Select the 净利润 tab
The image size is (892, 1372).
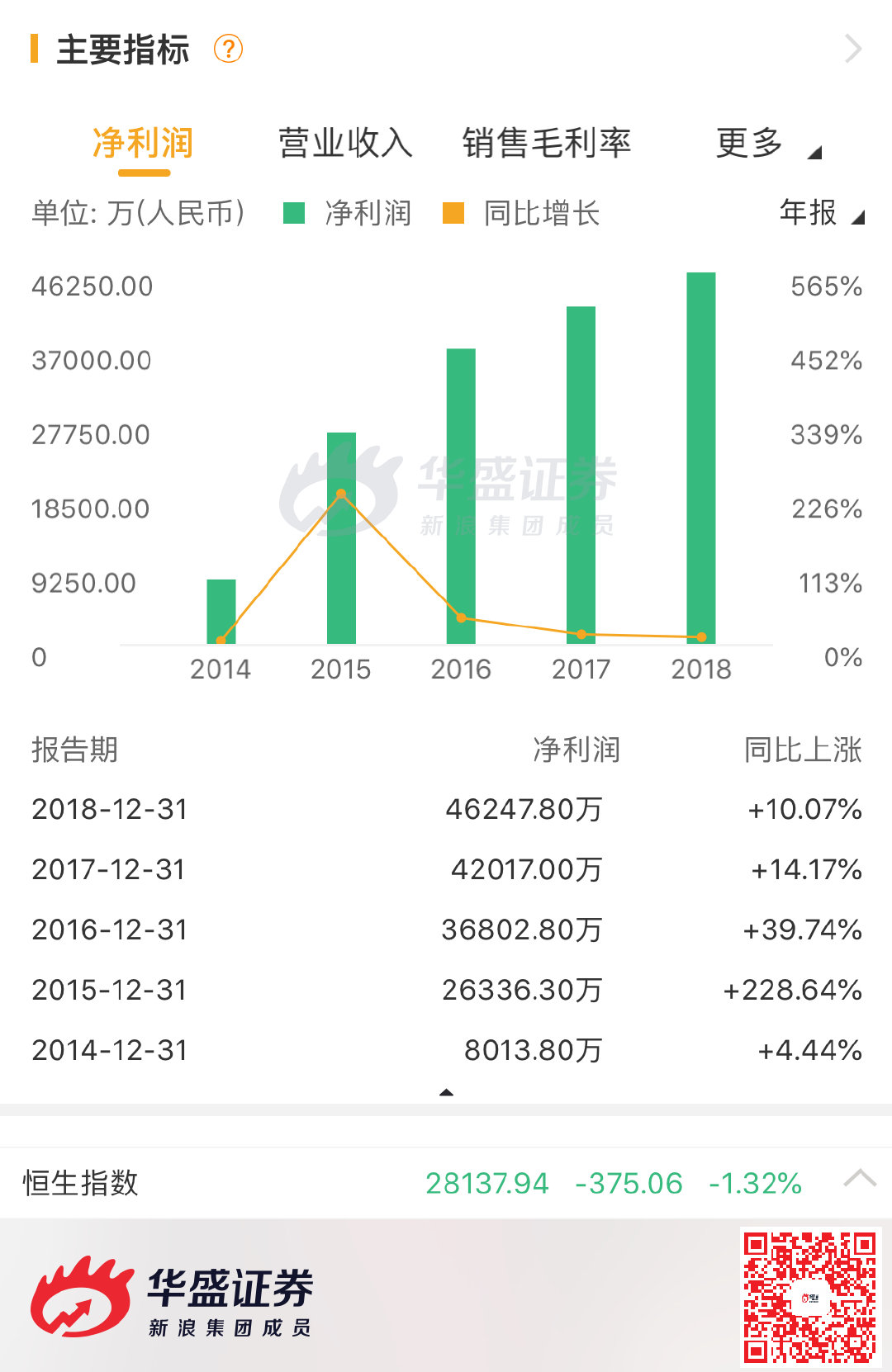pos(143,144)
